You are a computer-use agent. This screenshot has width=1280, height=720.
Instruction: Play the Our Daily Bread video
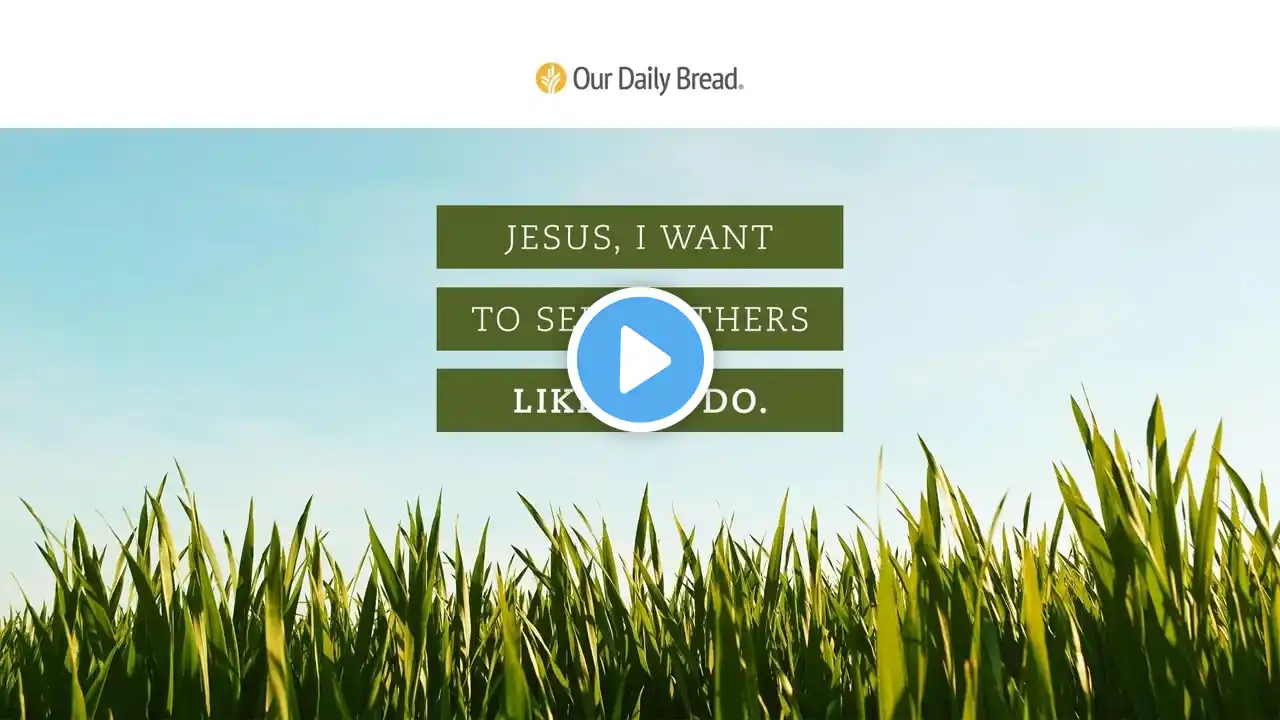point(640,359)
